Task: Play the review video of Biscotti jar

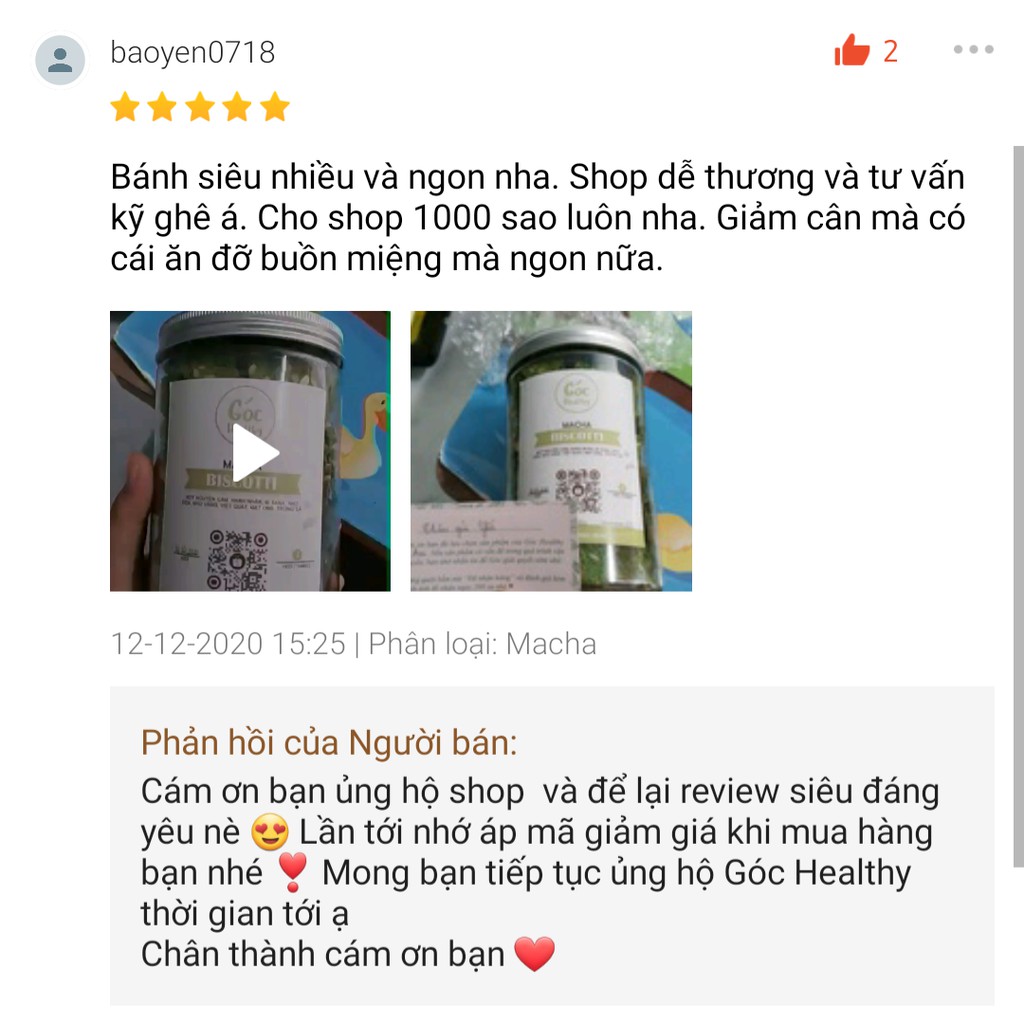Action: coord(250,451)
